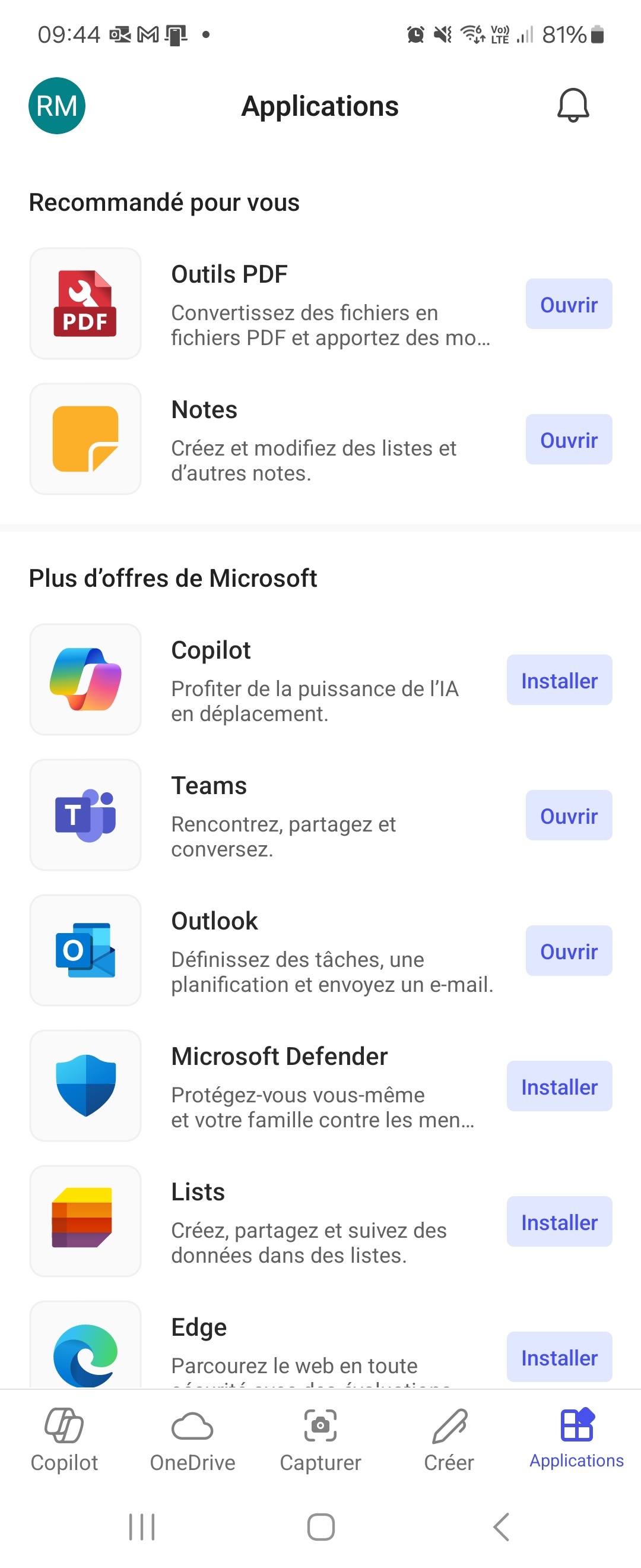Viewport: 641px width, 1568px height.
Task: Install the Edge browser
Action: (559, 1357)
